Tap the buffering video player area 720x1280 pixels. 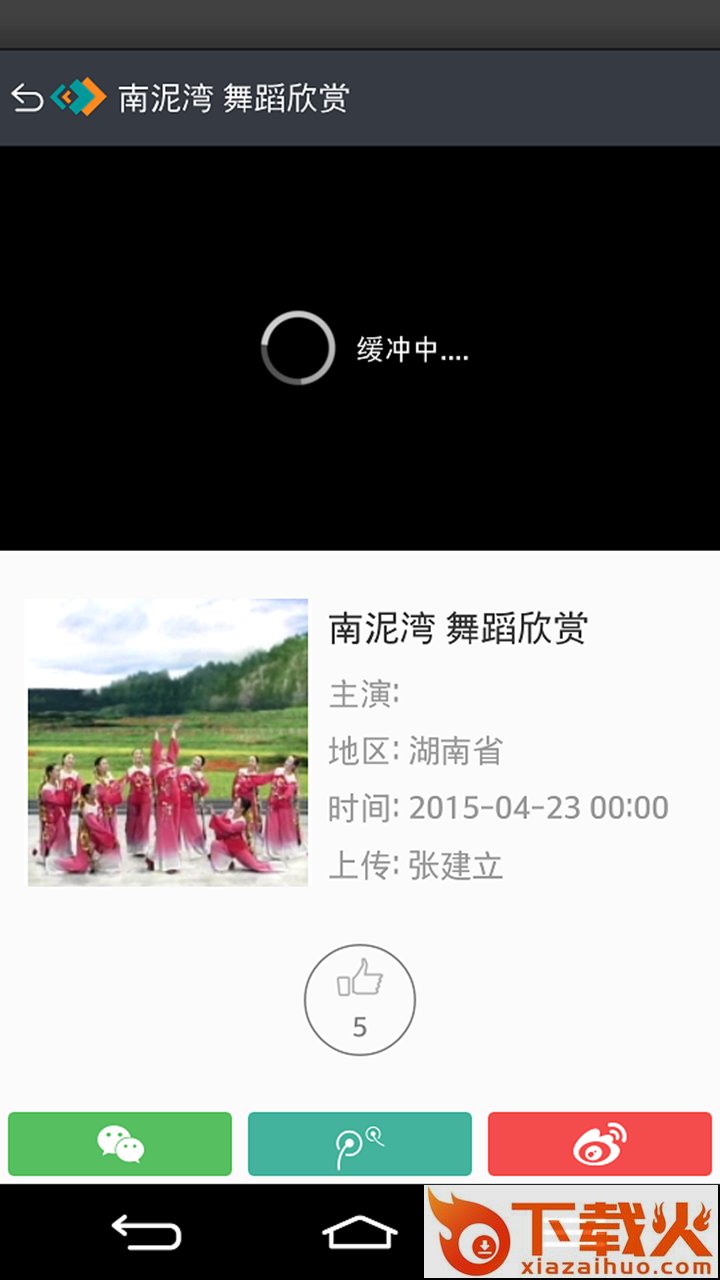click(x=360, y=348)
